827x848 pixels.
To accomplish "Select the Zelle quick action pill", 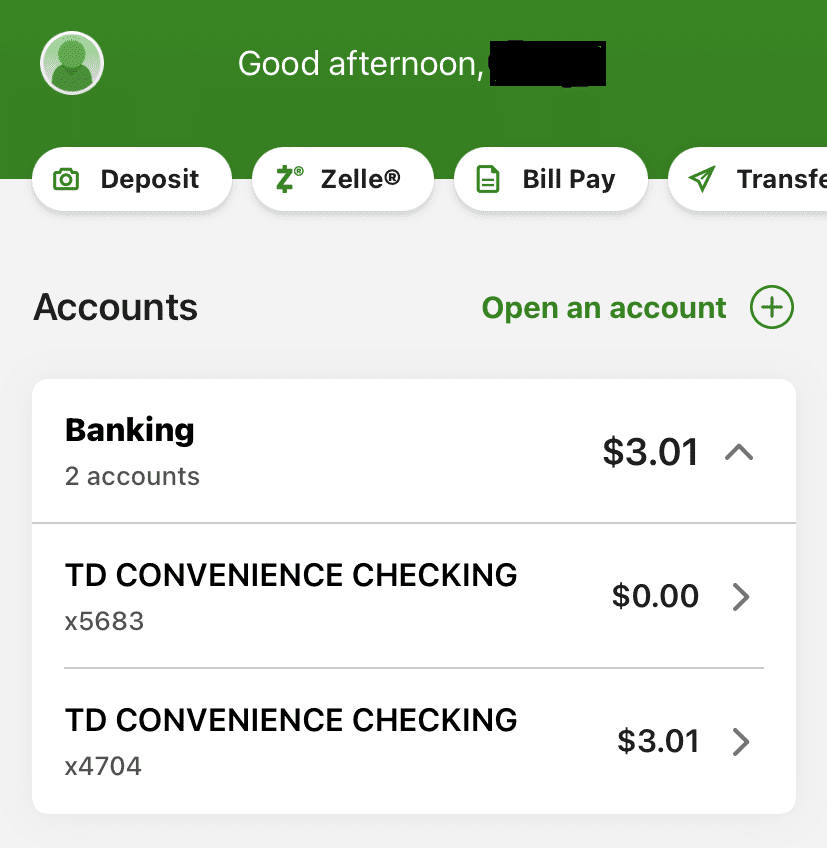I will coord(343,179).
